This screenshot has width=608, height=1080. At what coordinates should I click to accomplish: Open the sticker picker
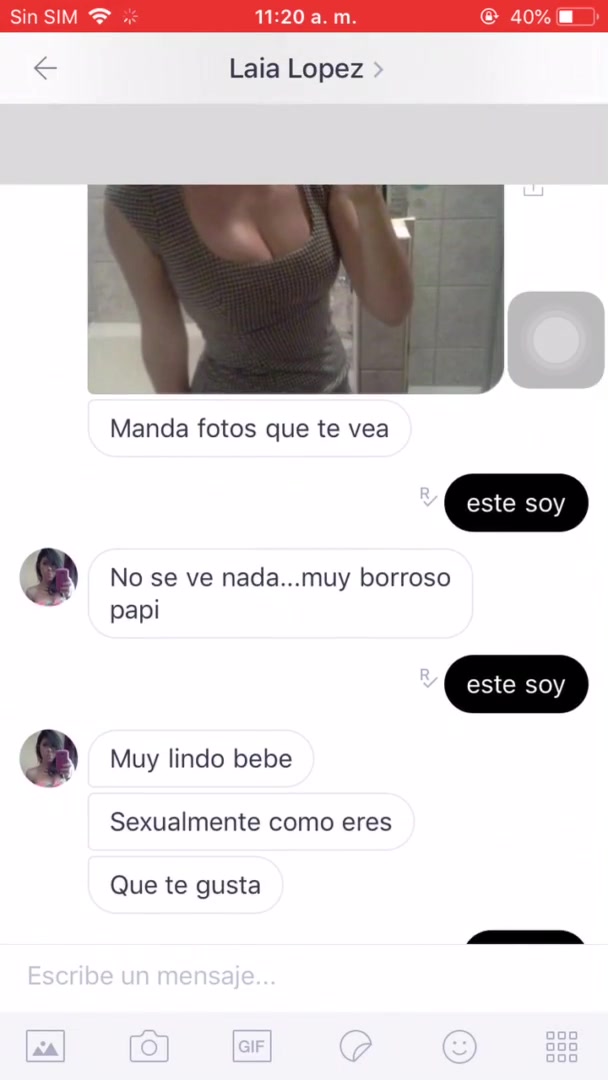355,1047
